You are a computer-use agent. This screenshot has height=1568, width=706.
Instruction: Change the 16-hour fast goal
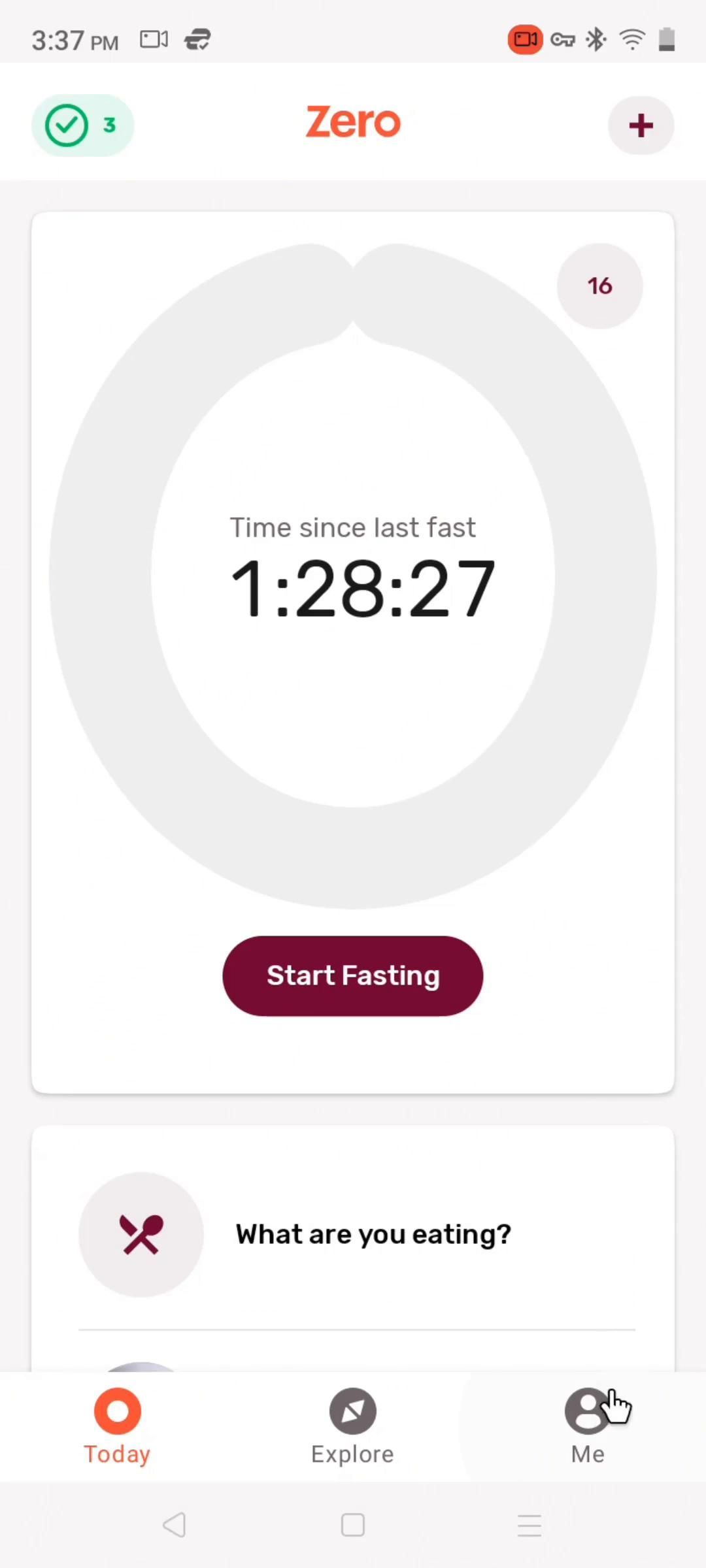click(599, 286)
